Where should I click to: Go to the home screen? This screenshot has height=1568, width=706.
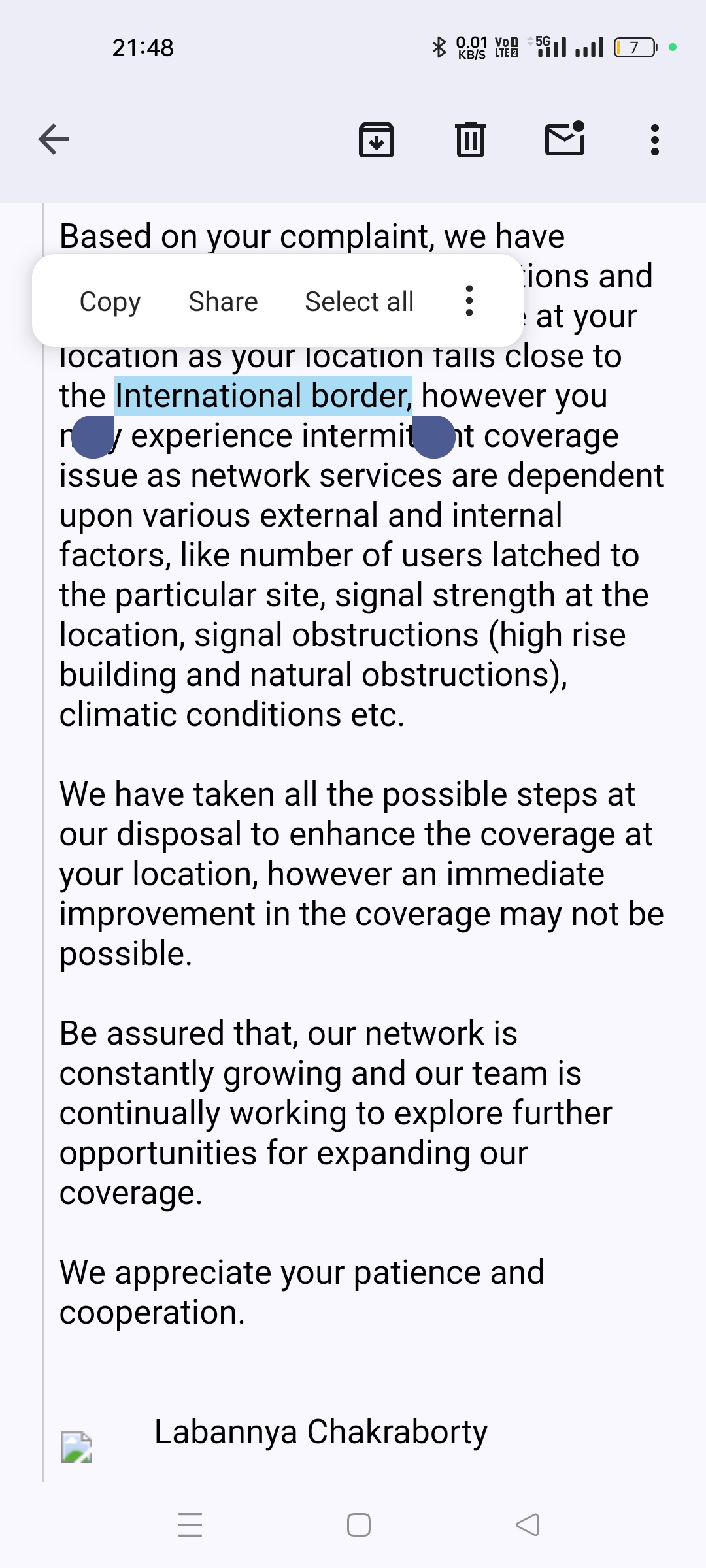[x=359, y=1525]
